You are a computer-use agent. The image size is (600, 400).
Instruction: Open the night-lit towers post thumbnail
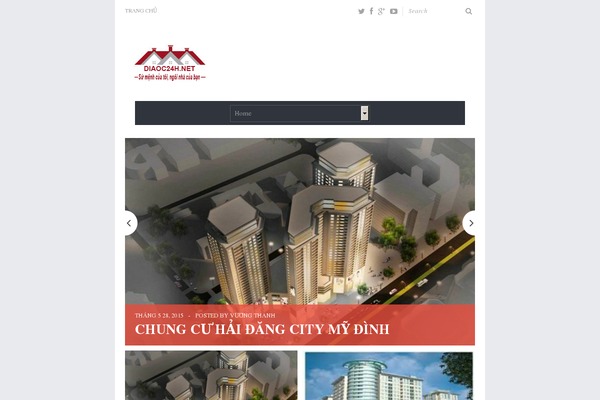pyautogui.click(x=211, y=376)
